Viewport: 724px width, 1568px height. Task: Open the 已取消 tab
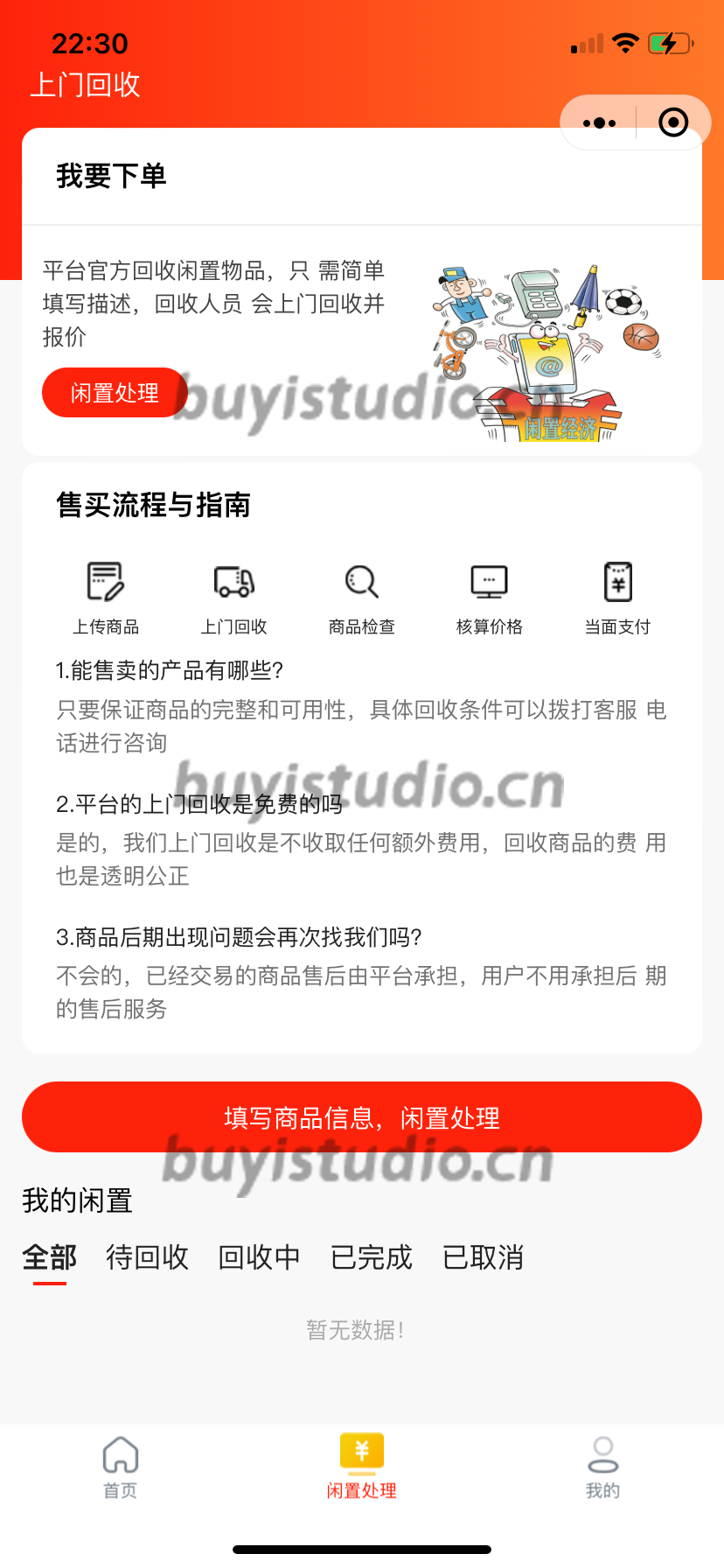(x=483, y=1257)
